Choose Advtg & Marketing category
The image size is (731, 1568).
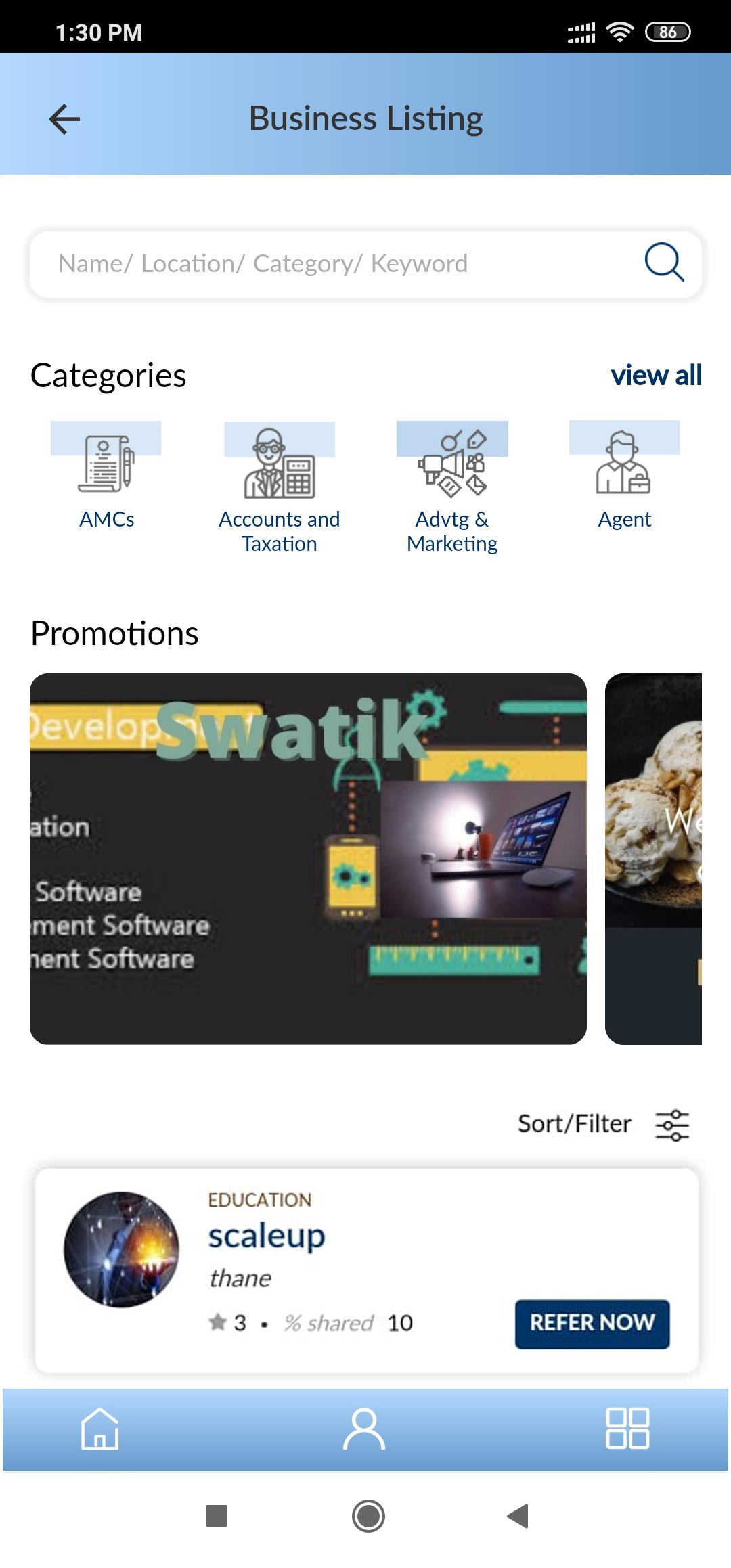(x=452, y=487)
